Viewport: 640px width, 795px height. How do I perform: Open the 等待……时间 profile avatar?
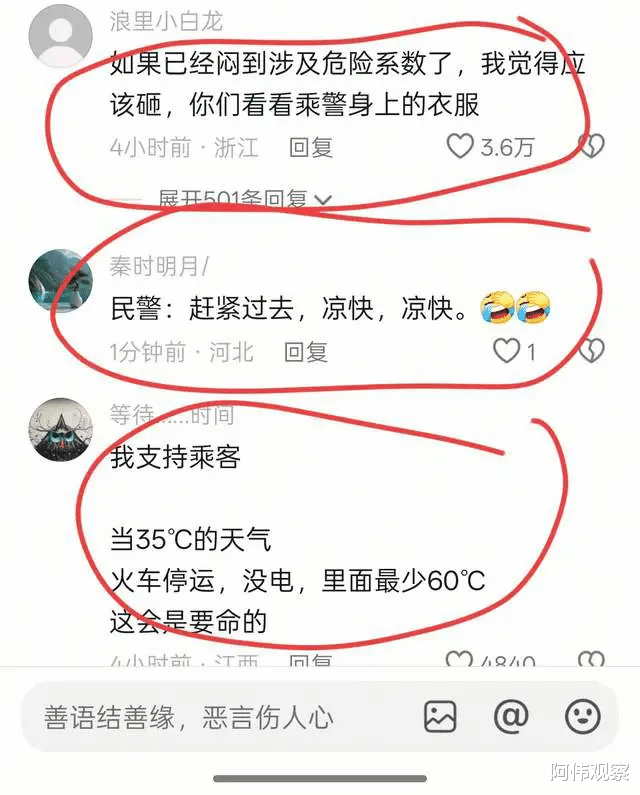click(x=61, y=430)
